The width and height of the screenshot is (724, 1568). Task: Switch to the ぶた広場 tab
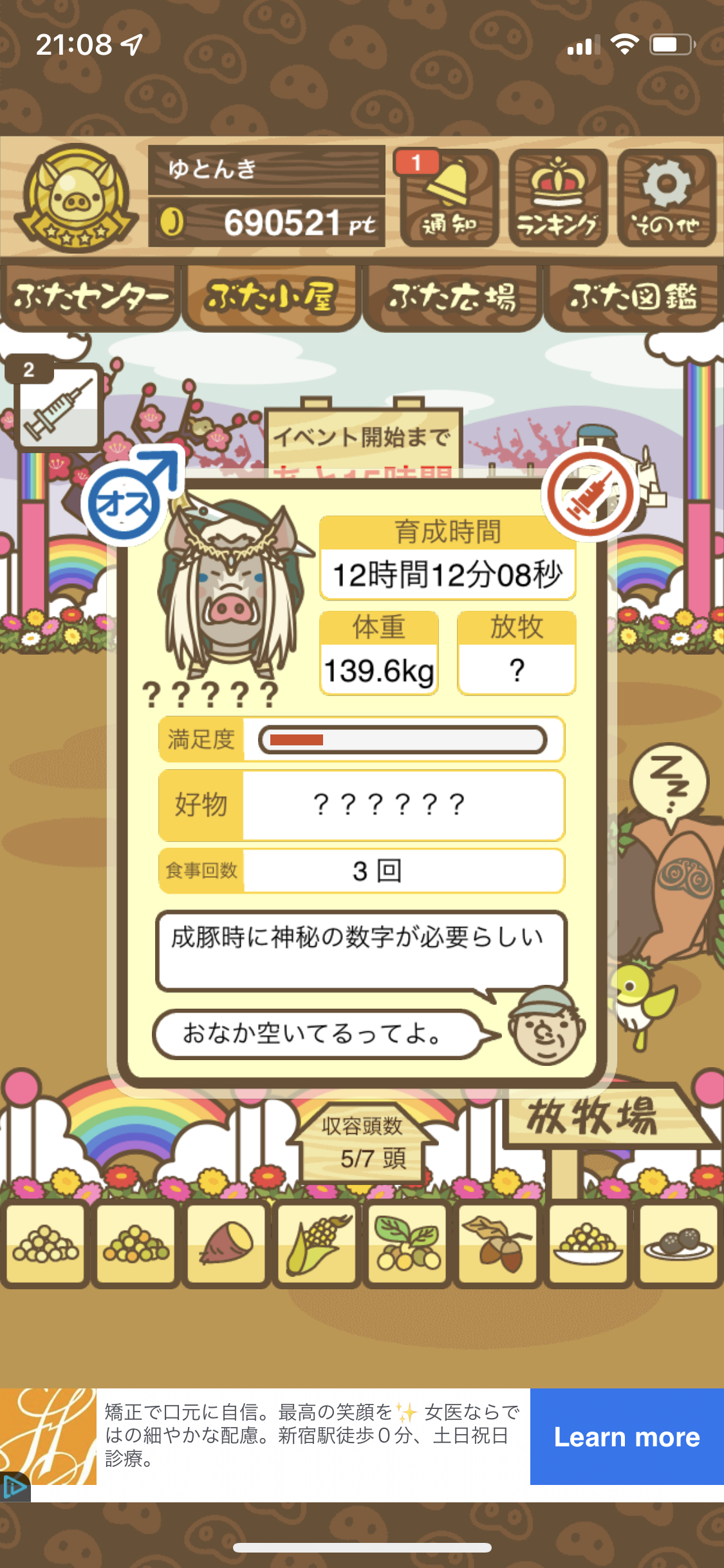[452, 297]
